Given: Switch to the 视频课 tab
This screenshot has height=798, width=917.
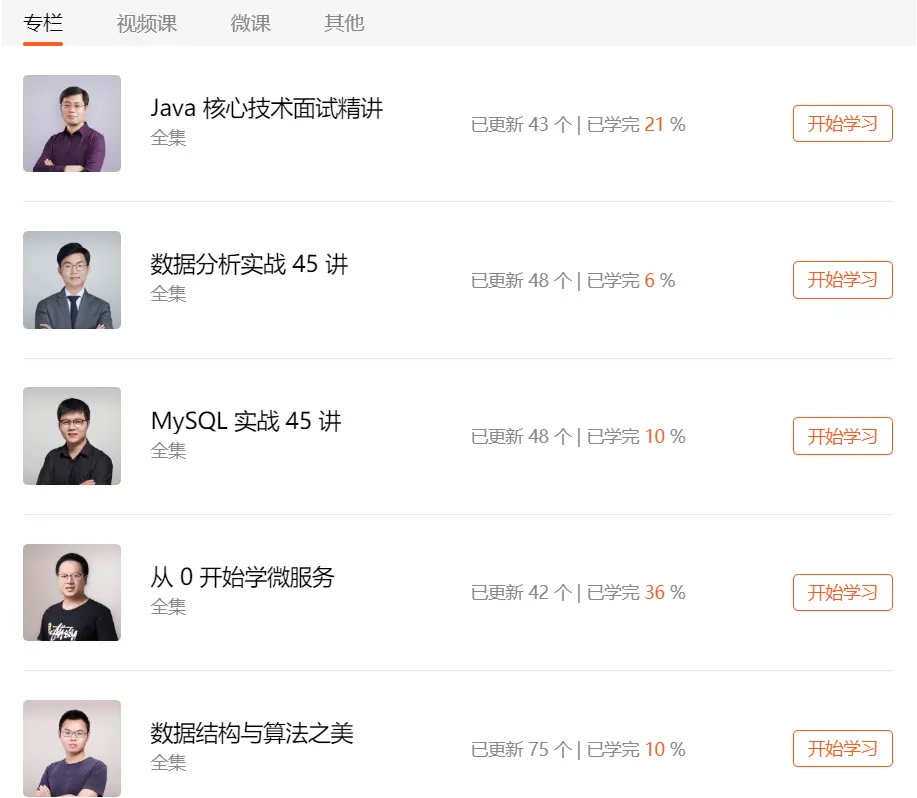Looking at the screenshot, I should 147,23.
